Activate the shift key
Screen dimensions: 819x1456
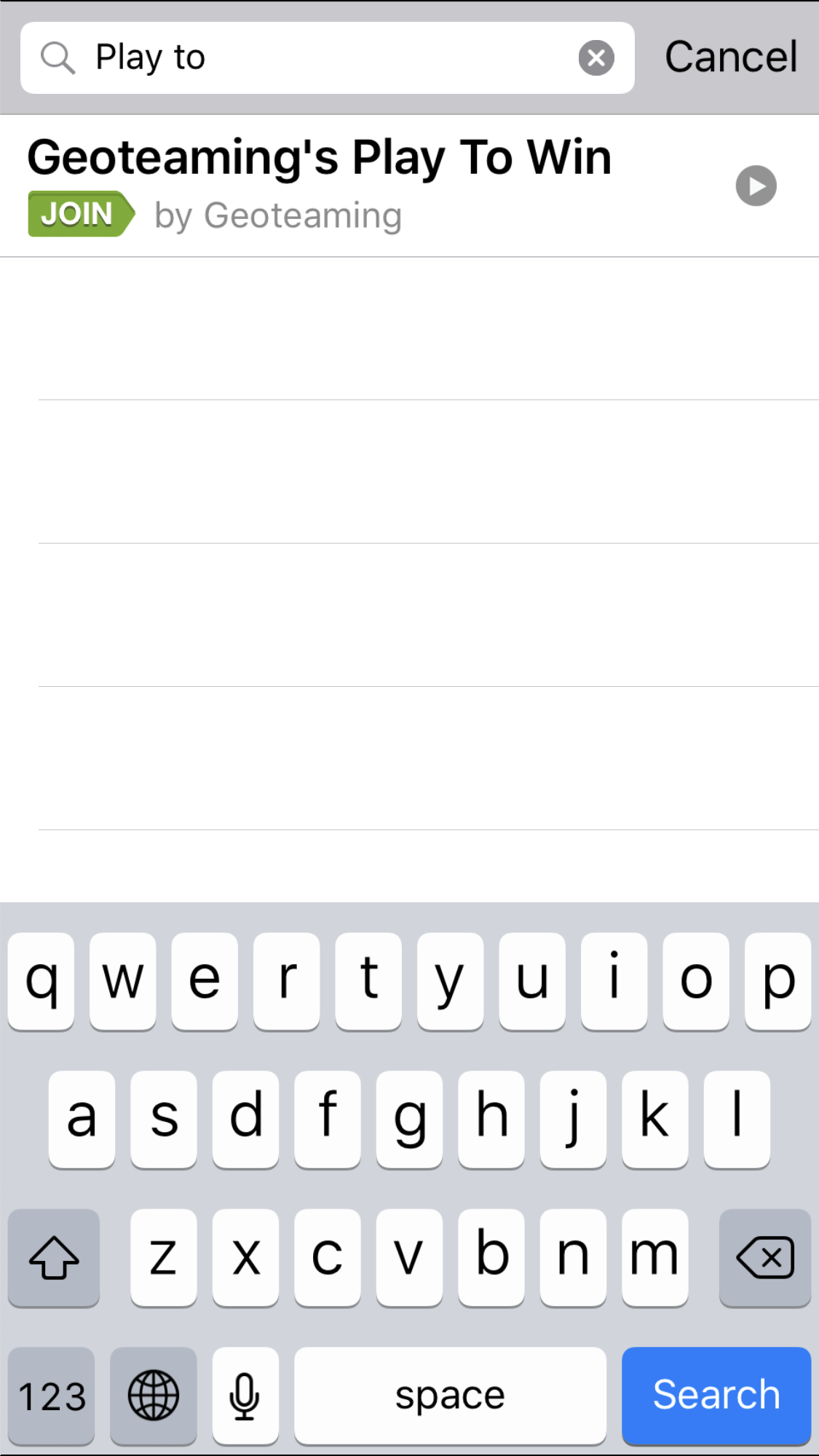(x=54, y=1257)
